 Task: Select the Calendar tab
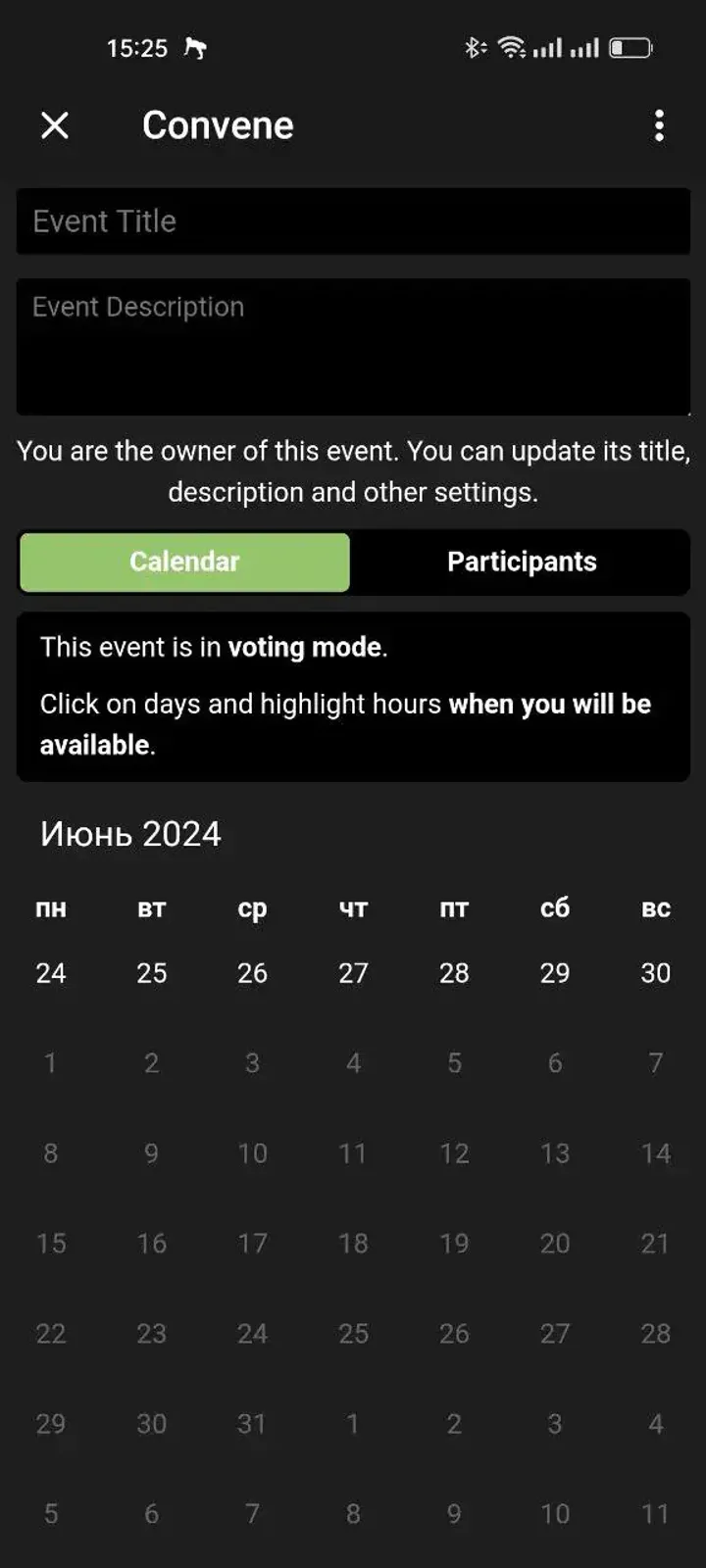(x=183, y=562)
